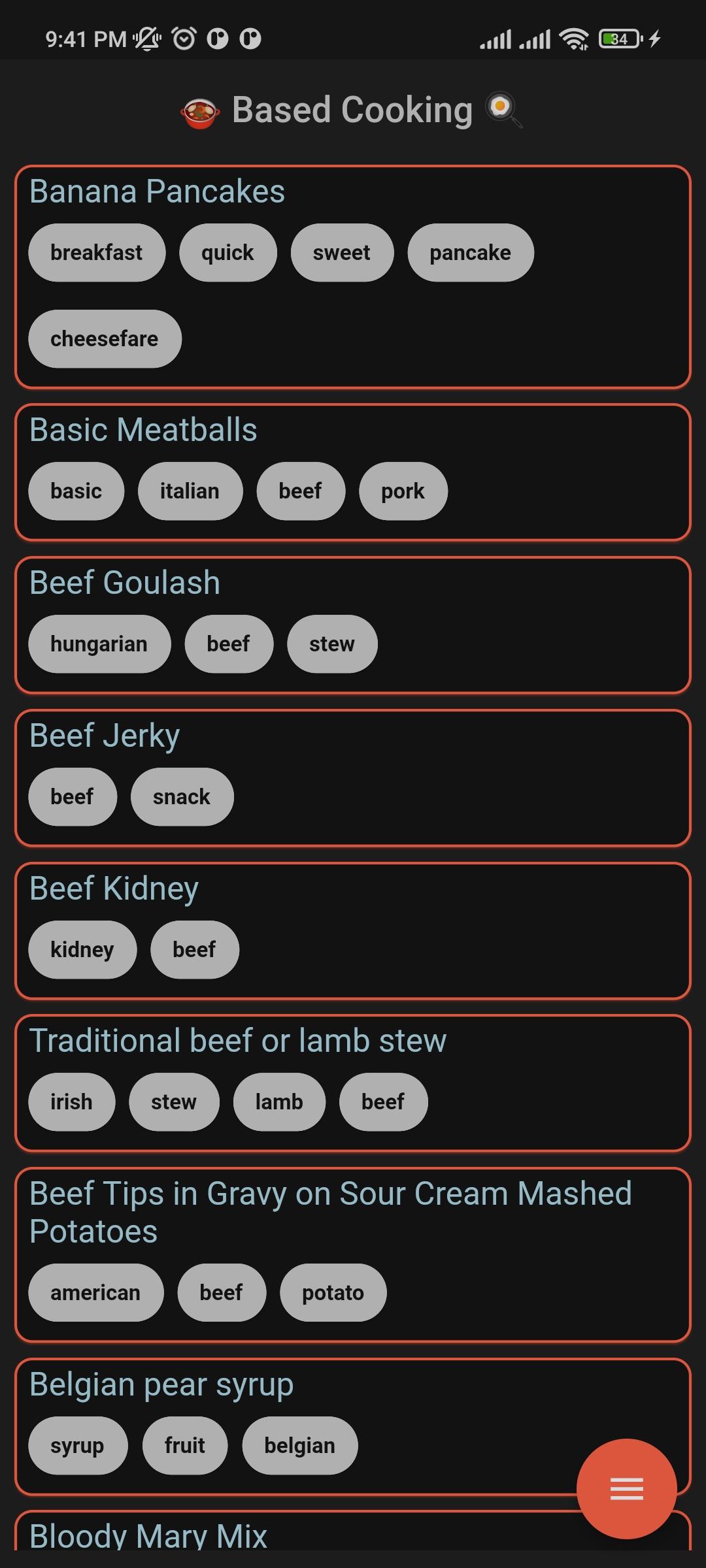
Task: Open the Basic Meatballs recipe
Action: click(x=143, y=430)
